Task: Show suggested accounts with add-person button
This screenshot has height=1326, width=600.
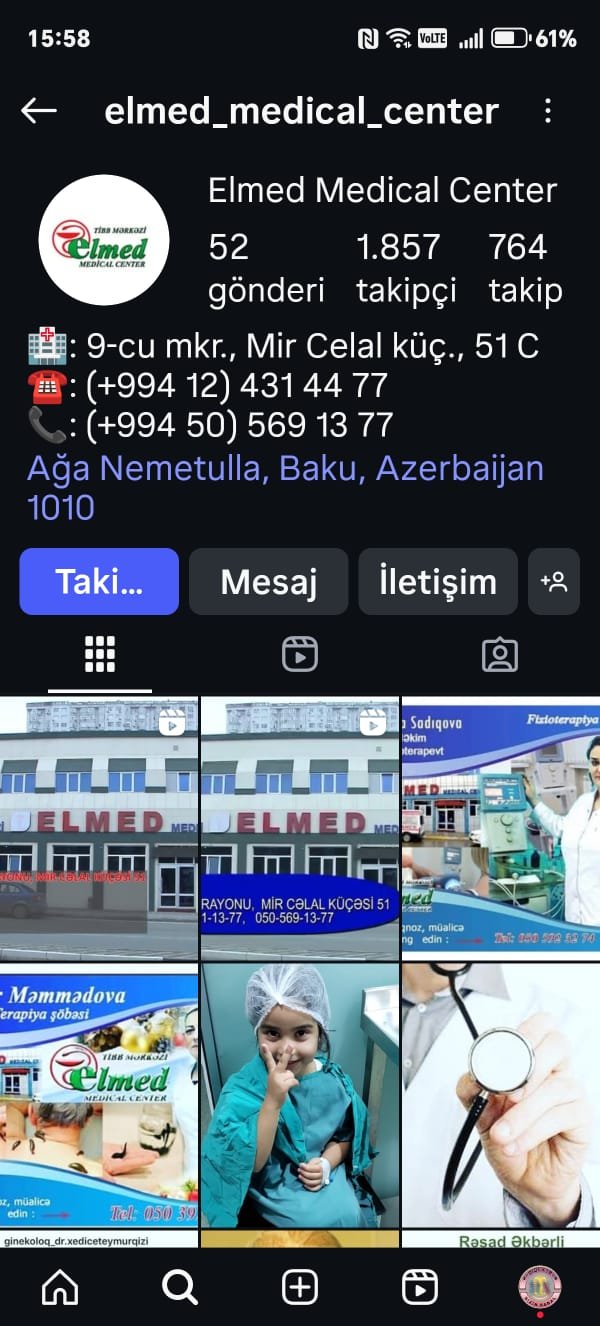Action: tap(554, 581)
